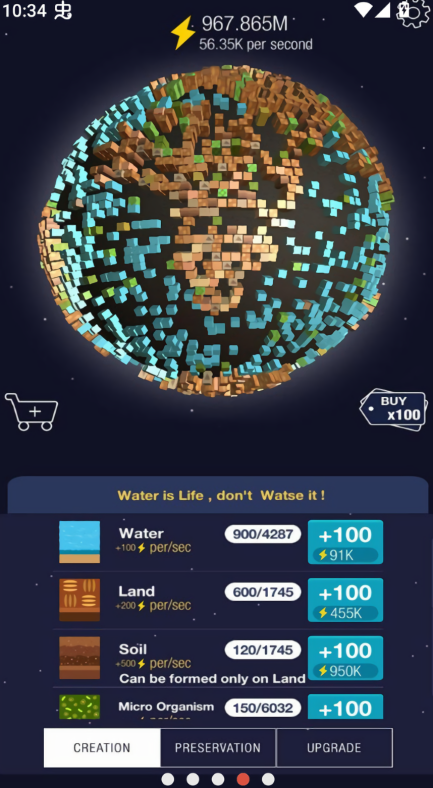
Task: Toggle the BUY x100 quantity tag
Action: coord(394,409)
